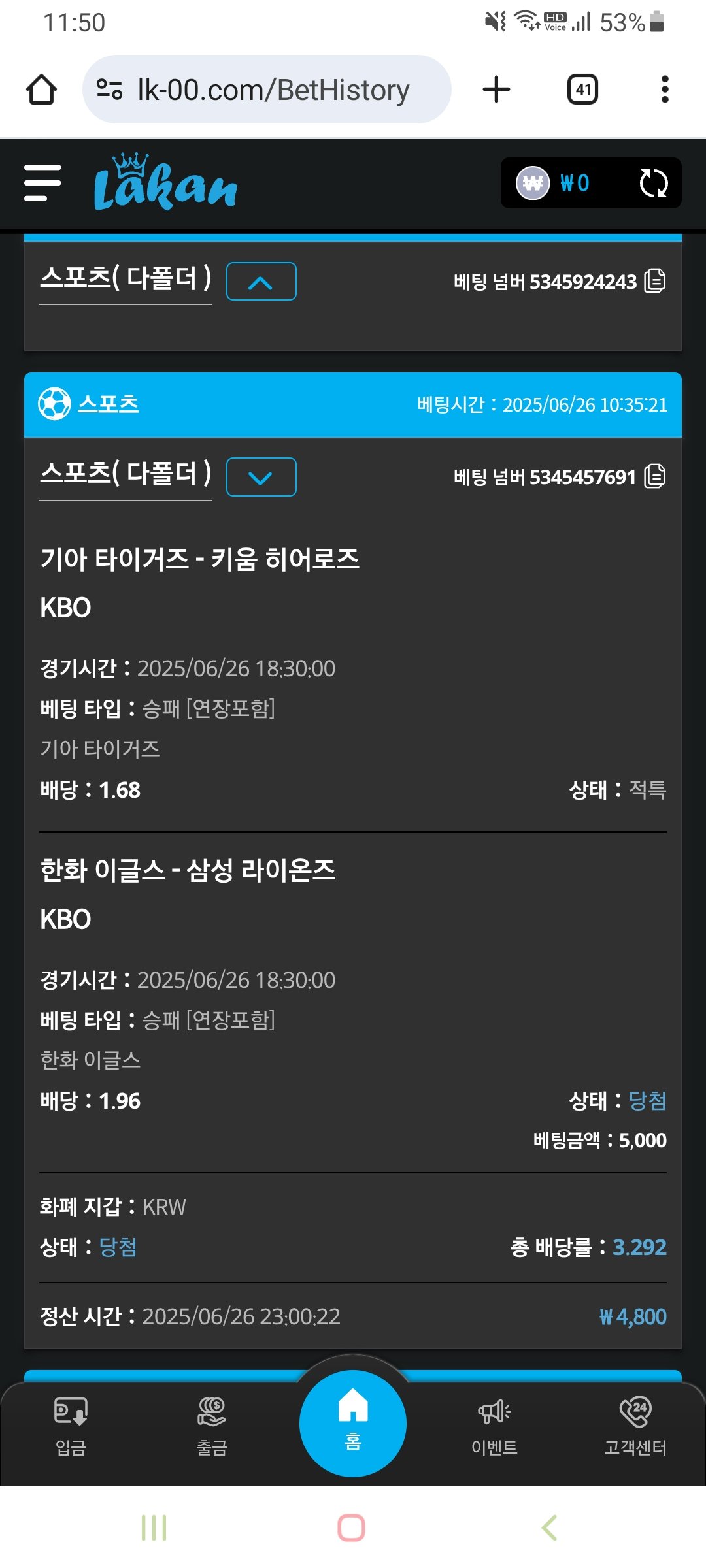Screen dimensions: 706x1568
Task: Tap the Lakan logo
Action: [165, 184]
